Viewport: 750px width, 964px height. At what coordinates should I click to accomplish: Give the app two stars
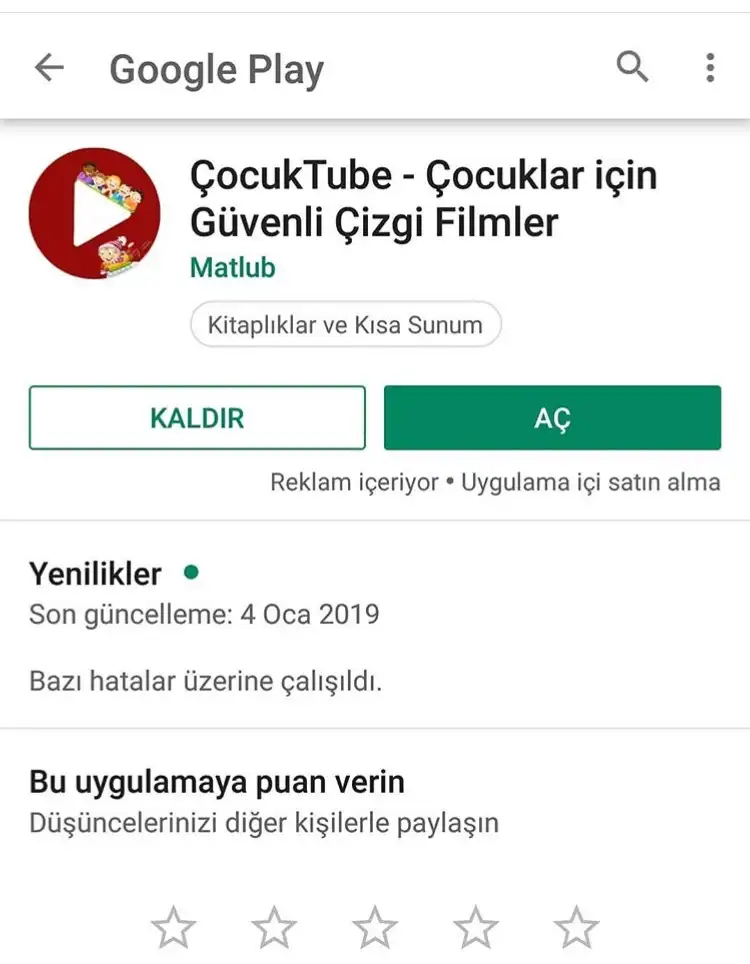[274, 928]
